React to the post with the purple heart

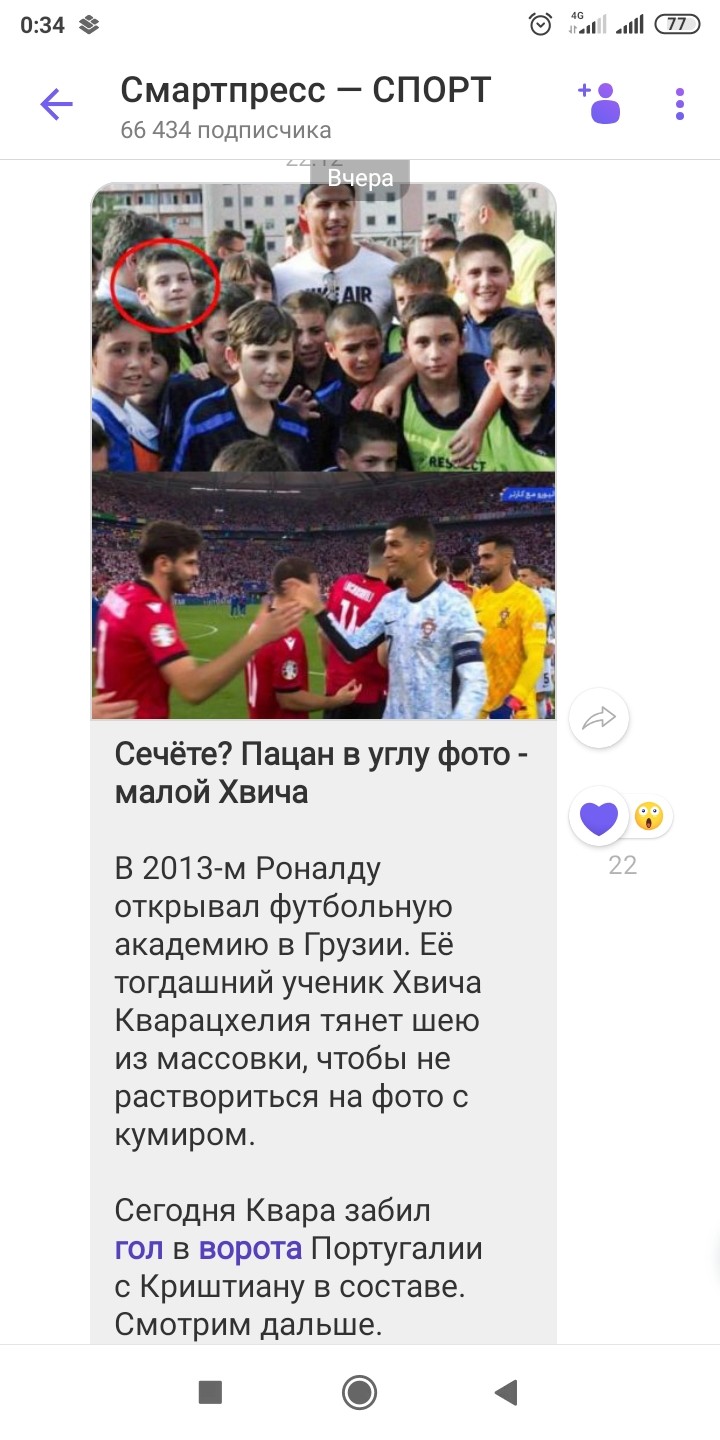[599, 817]
